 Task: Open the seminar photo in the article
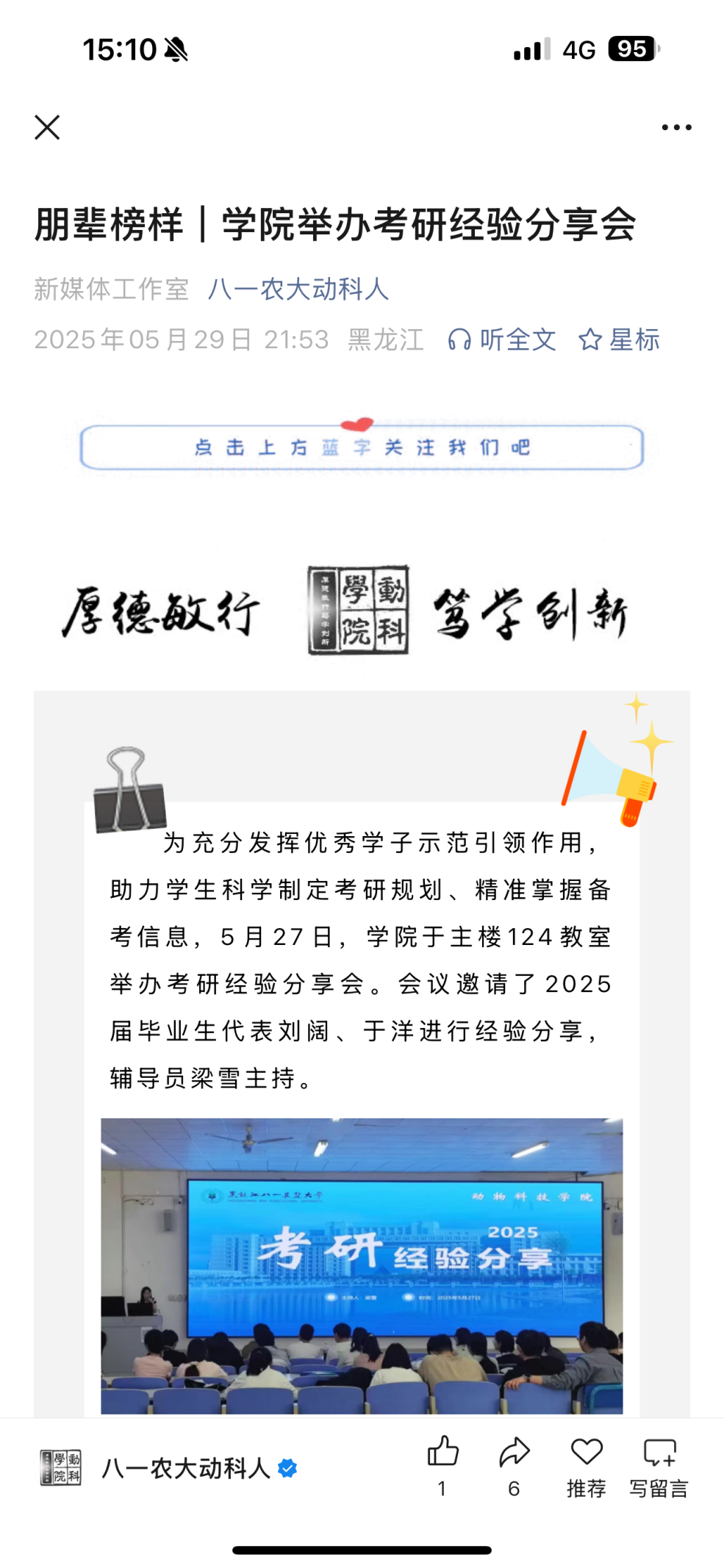click(362, 1265)
